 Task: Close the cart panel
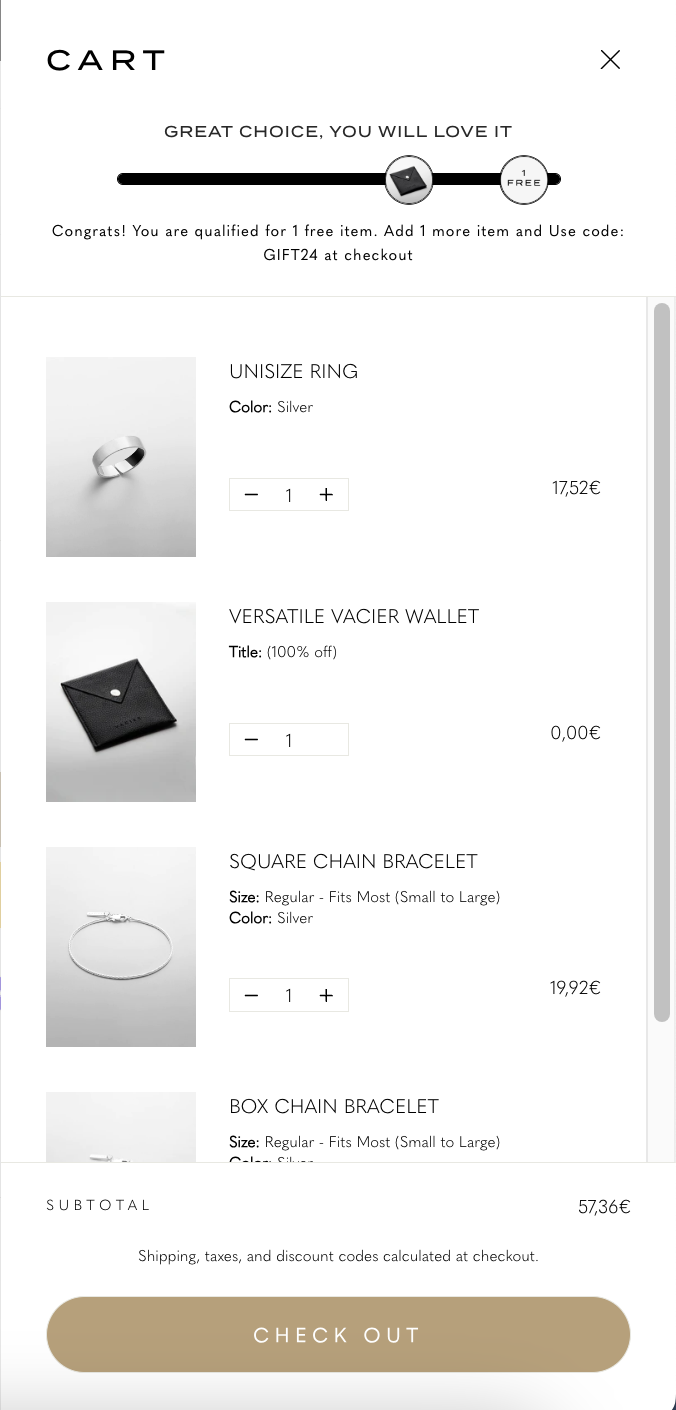[610, 60]
